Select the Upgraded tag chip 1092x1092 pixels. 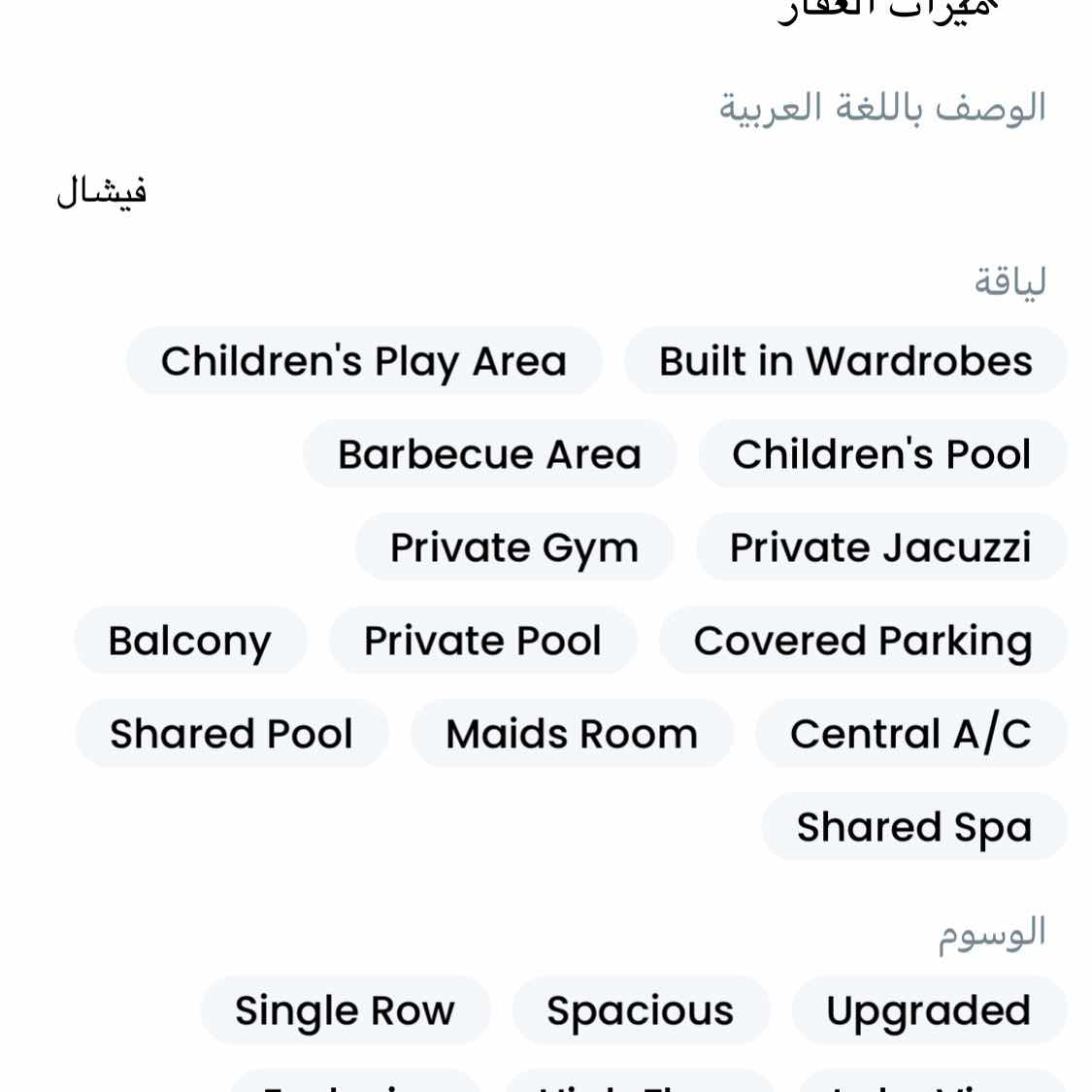(928, 1010)
